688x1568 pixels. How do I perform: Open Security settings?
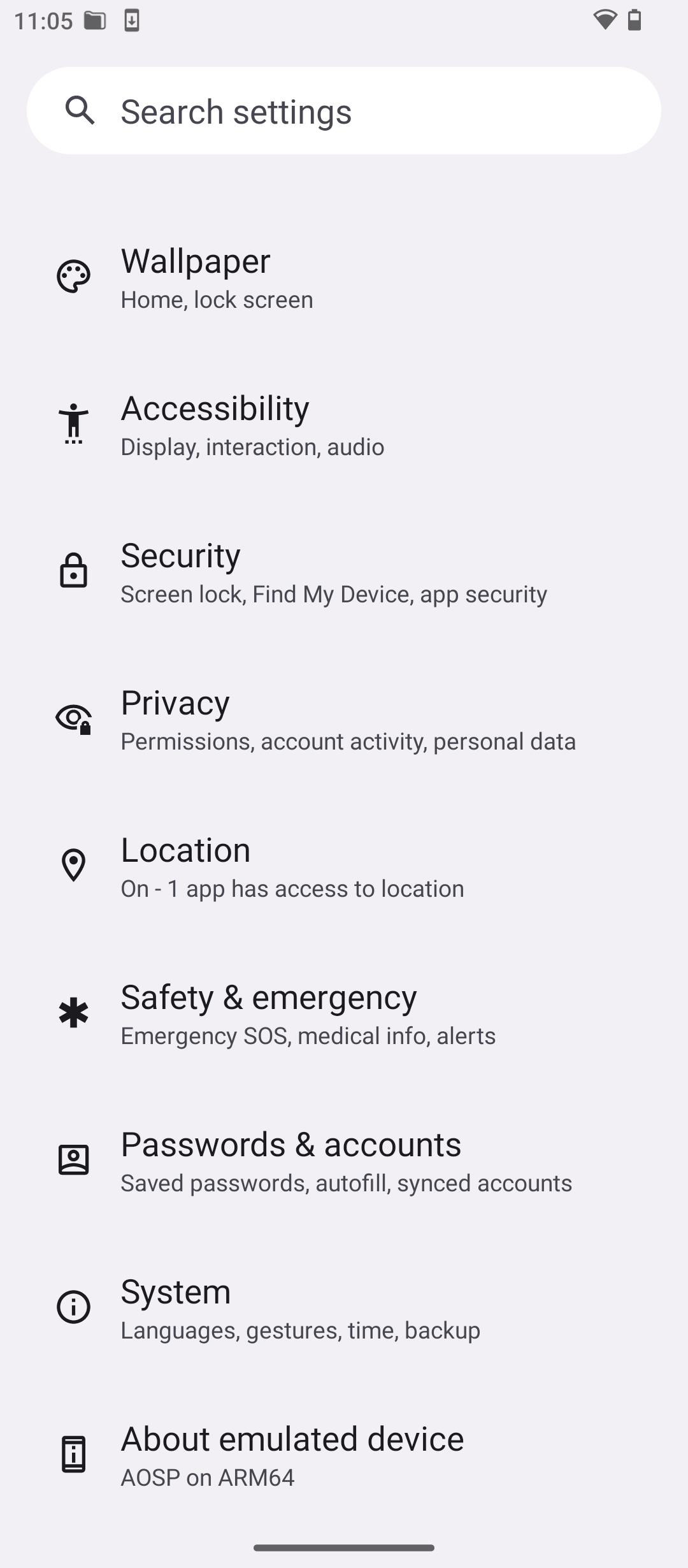(344, 571)
